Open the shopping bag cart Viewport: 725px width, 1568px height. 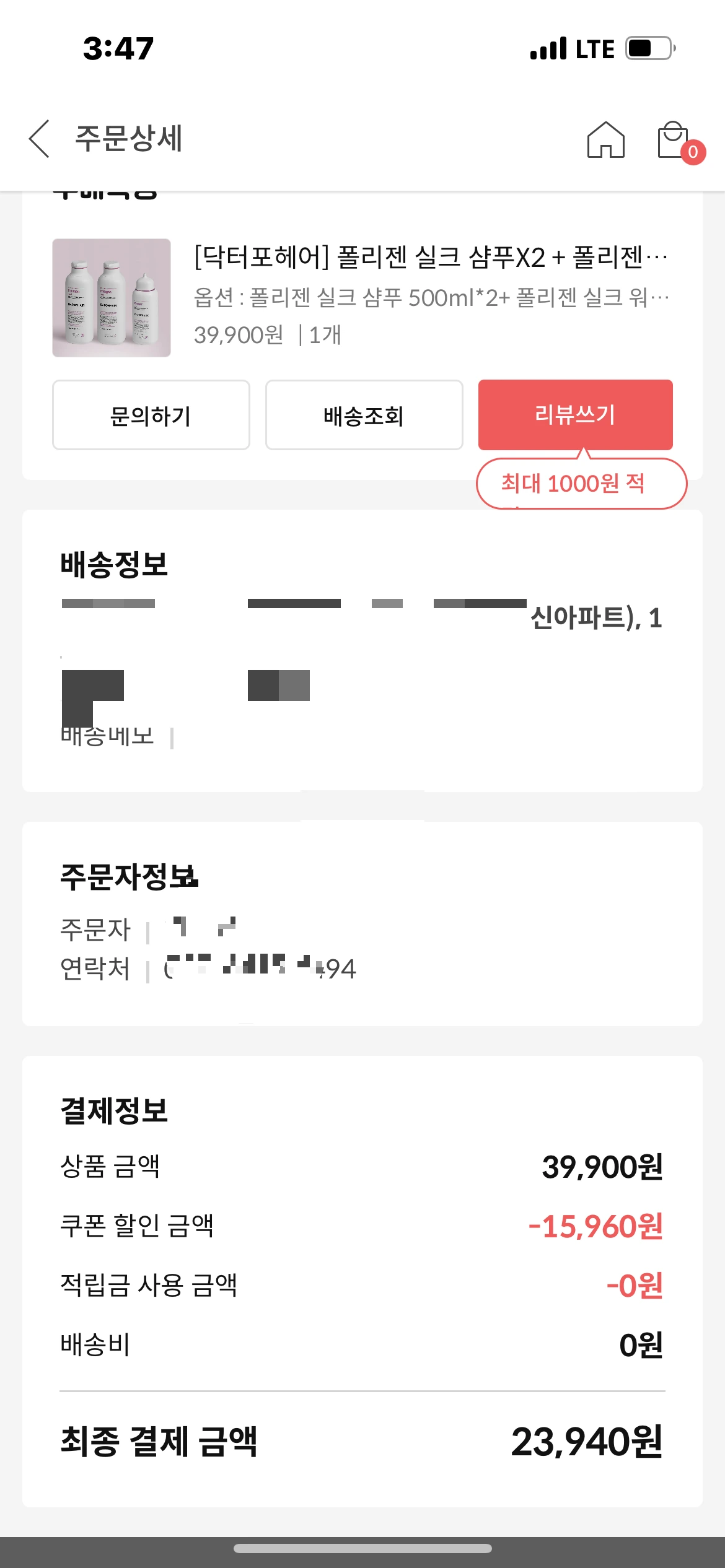[x=675, y=141]
